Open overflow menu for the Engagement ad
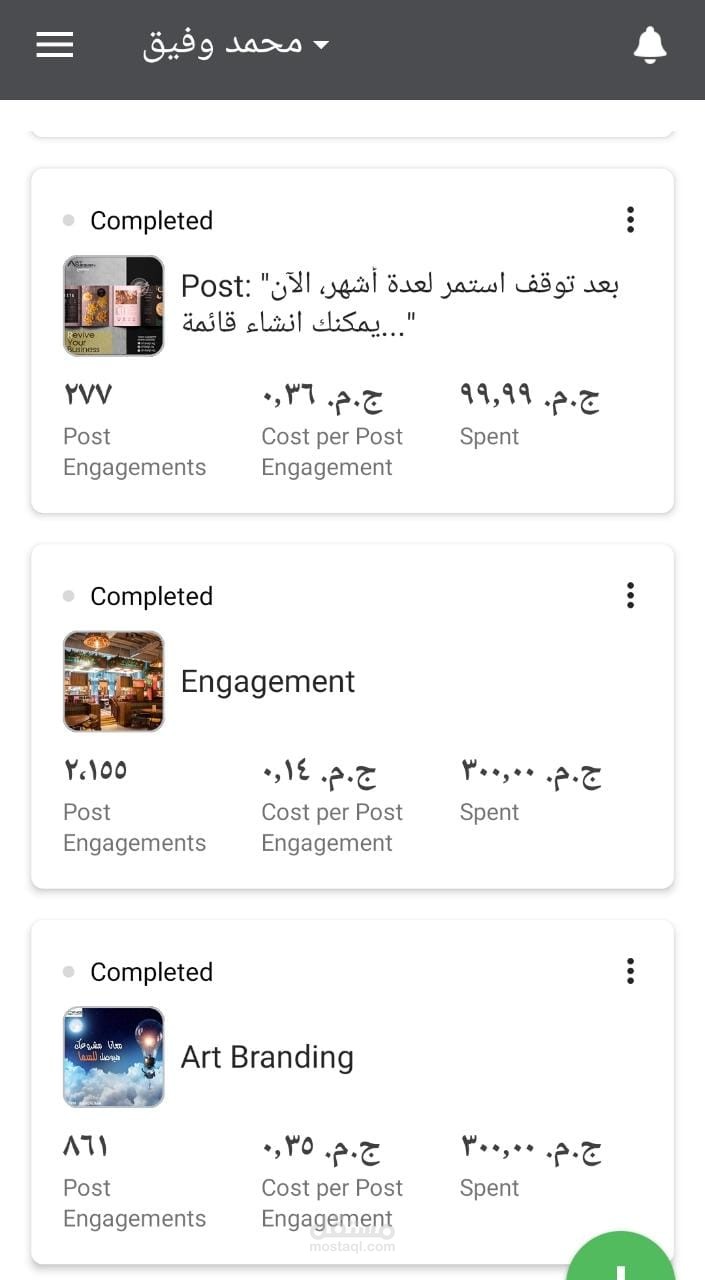The image size is (705, 1280). (x=630, y=596)
